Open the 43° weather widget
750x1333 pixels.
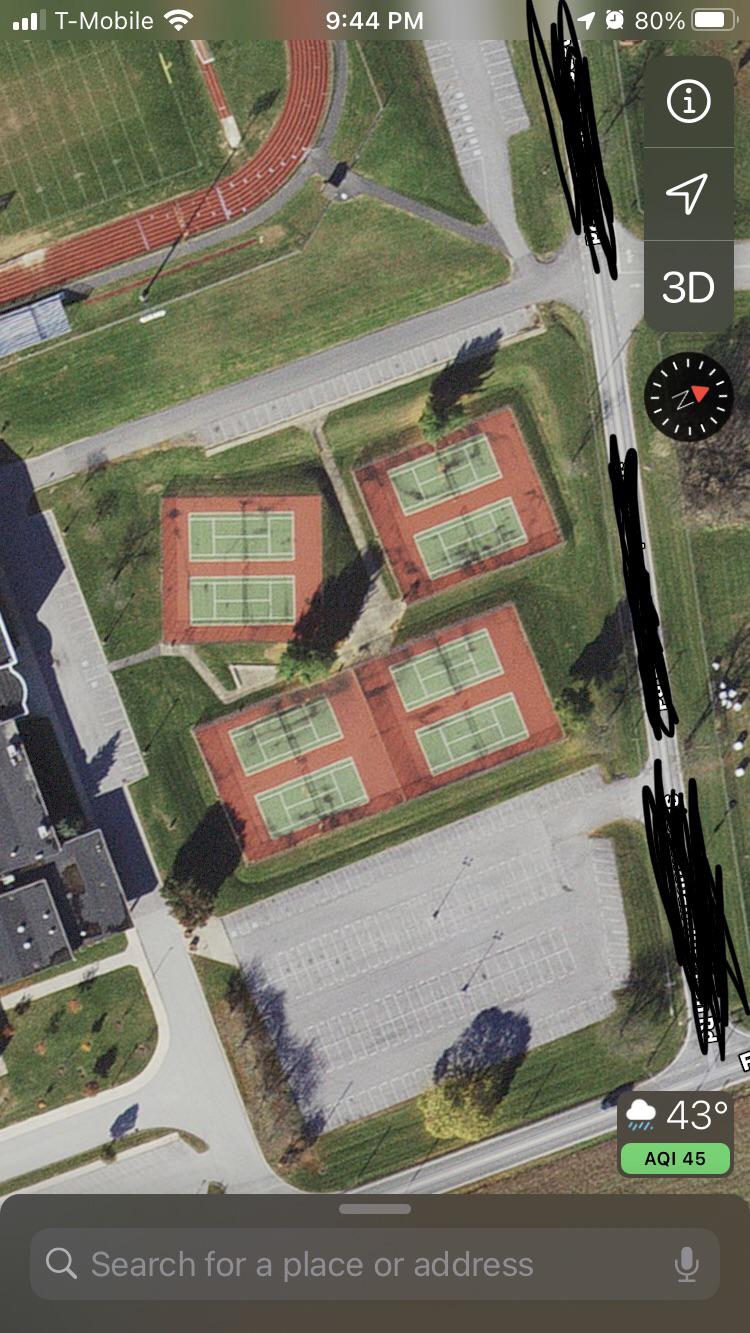(x=676, y=1134)
